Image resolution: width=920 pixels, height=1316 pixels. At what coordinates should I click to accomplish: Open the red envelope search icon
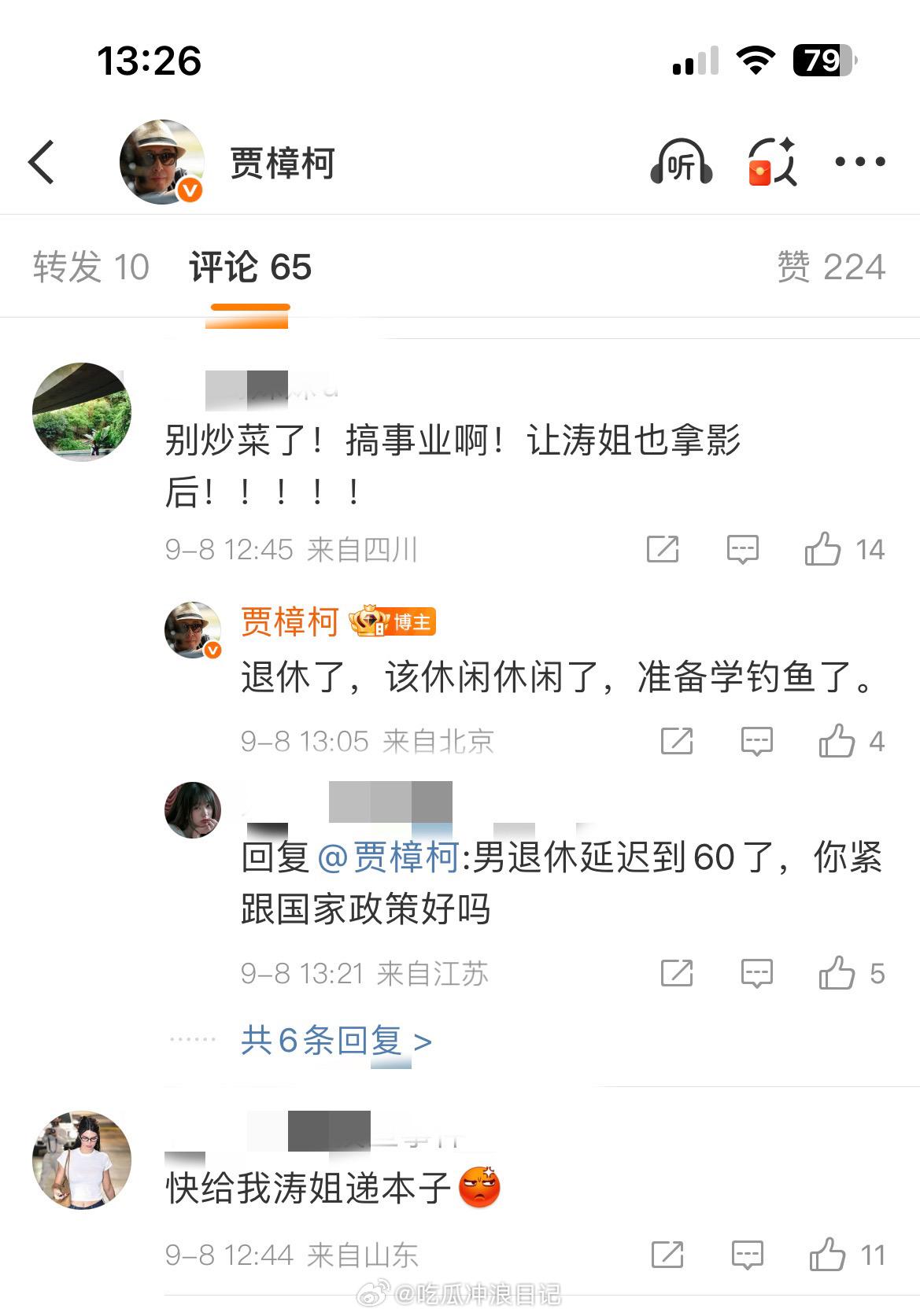[x=771, y=162]
